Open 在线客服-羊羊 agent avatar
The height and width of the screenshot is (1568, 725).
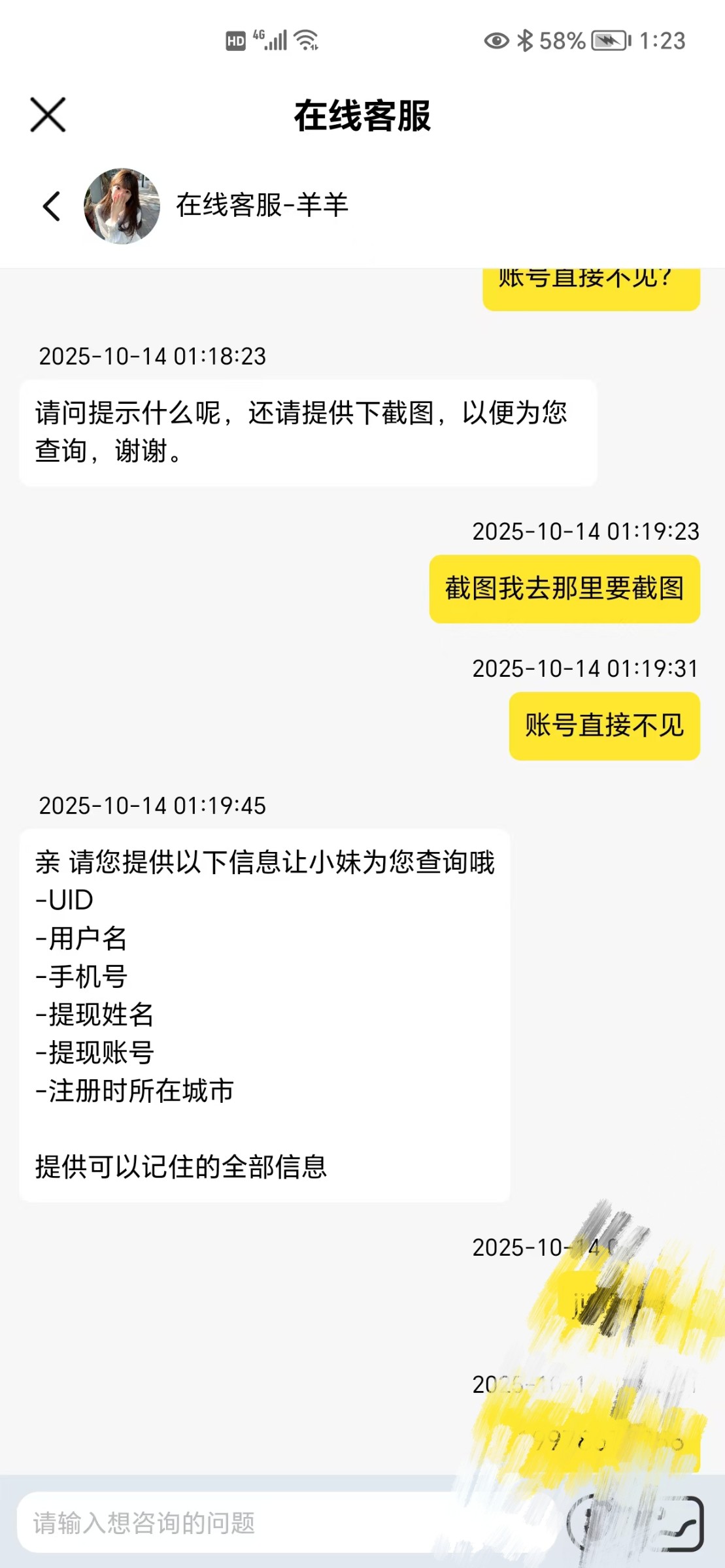pos(122,206)
